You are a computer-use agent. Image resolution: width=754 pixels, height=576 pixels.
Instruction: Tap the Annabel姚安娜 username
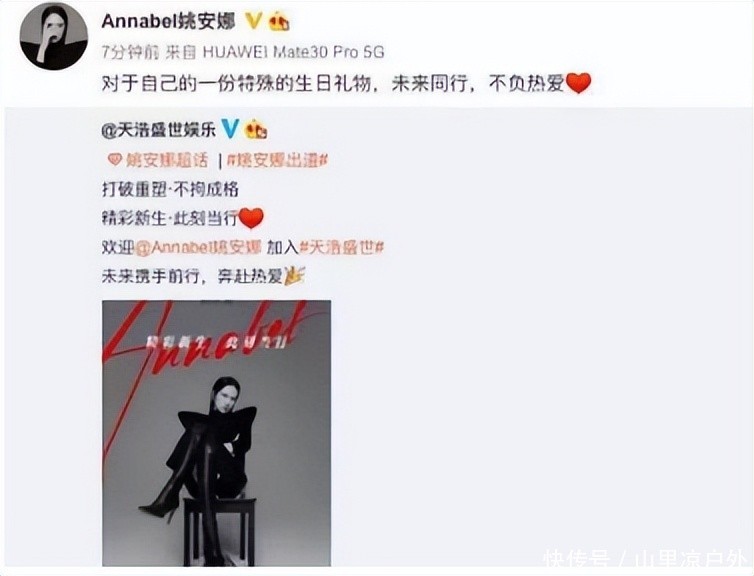pyautogui.click(x=168, y=22)
